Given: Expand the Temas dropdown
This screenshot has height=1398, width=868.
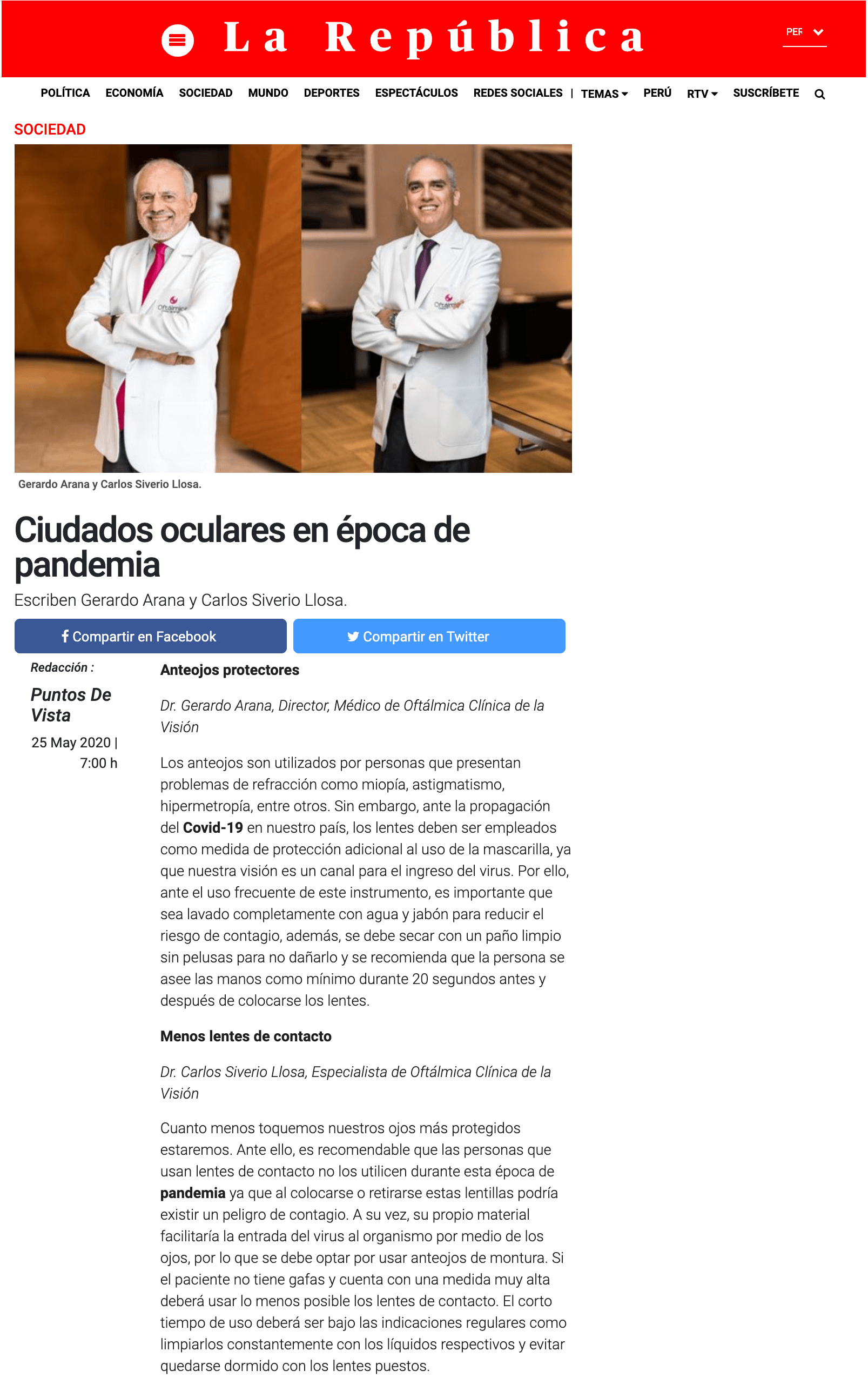Looking at the screenshot, I should (x=604, y=93).
